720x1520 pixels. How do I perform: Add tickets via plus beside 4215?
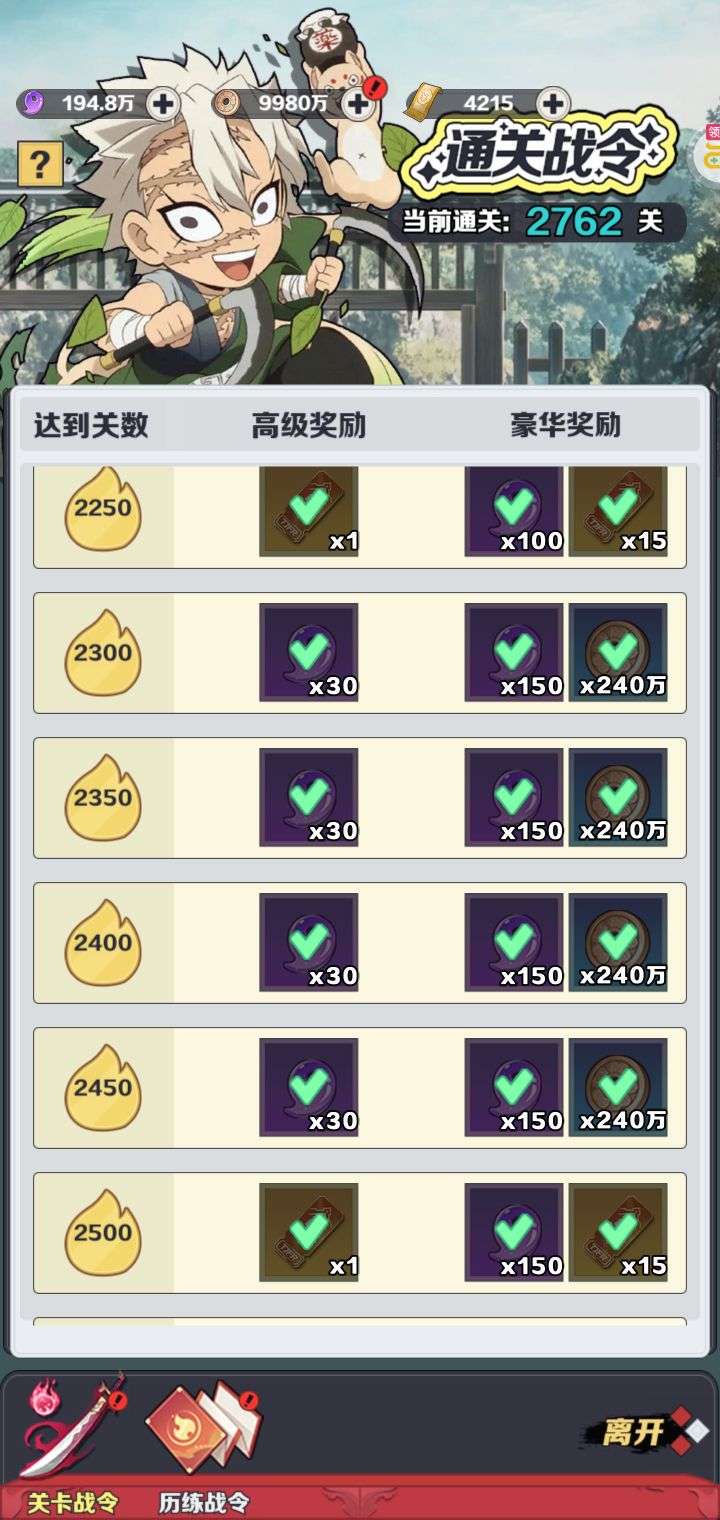[x=553, y=102]
